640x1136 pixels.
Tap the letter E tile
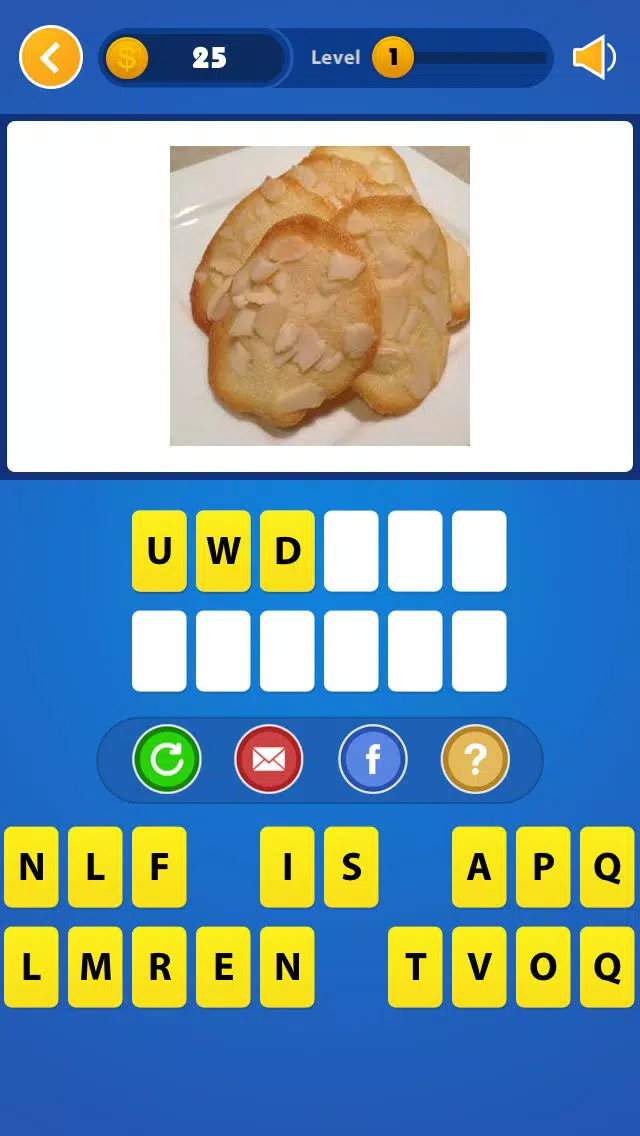point(223,967)
